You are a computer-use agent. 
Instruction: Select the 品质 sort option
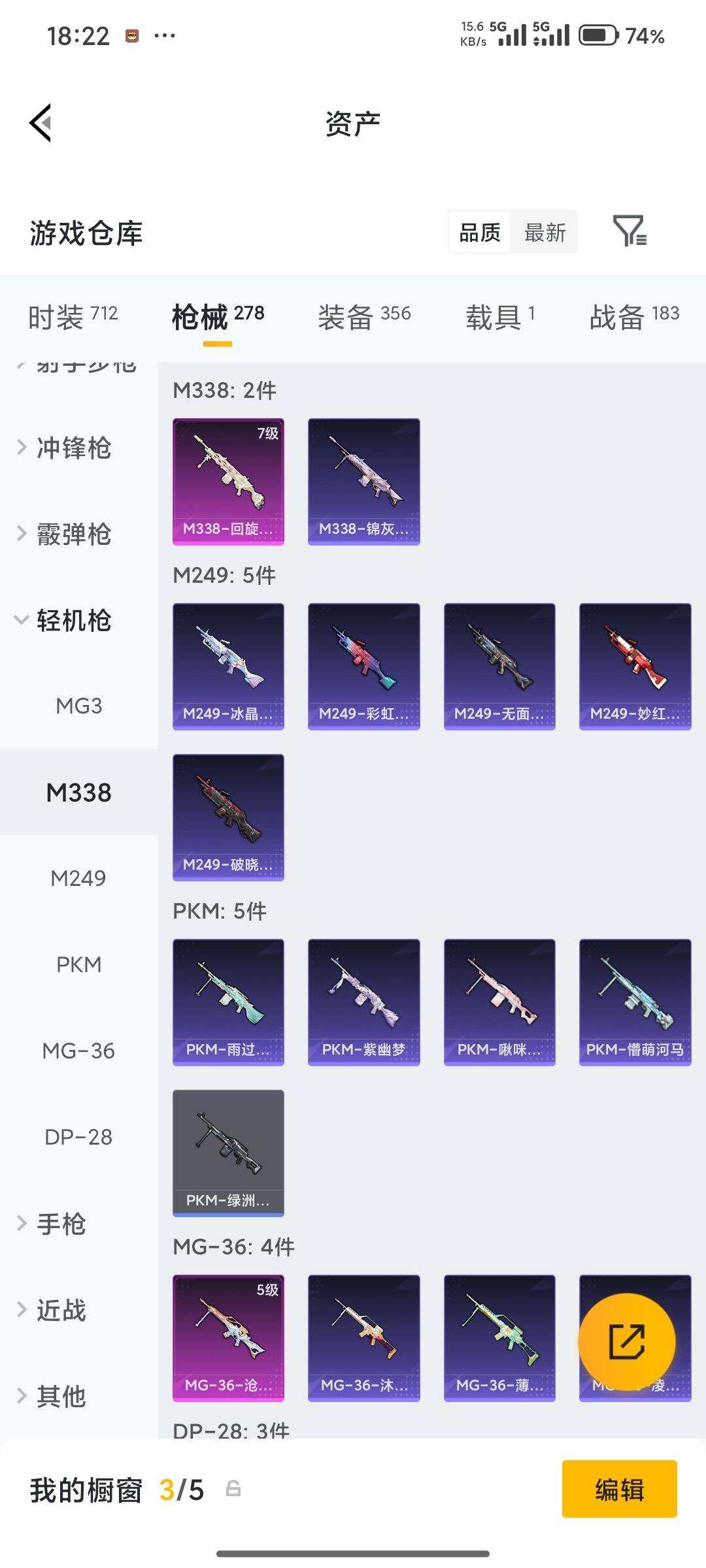click(480, 233)
